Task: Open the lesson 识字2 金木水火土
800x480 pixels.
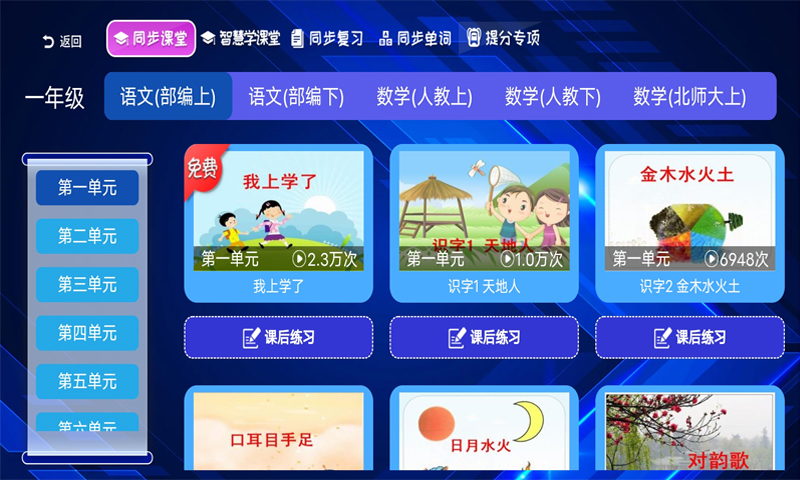Action: pos(690,212)
